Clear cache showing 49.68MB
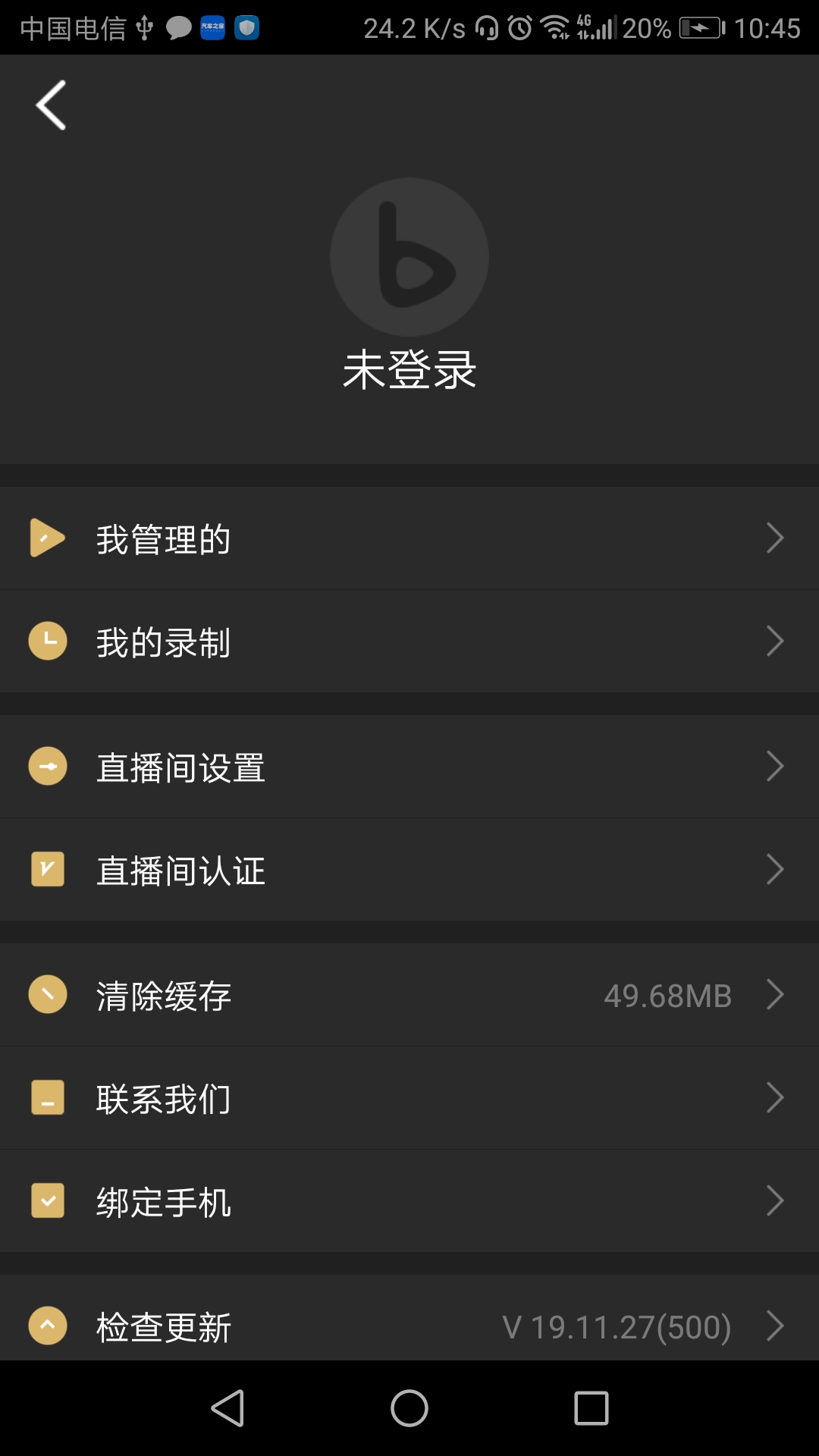This screenshot has width=819, height=1456. click(x=409, y=995)
